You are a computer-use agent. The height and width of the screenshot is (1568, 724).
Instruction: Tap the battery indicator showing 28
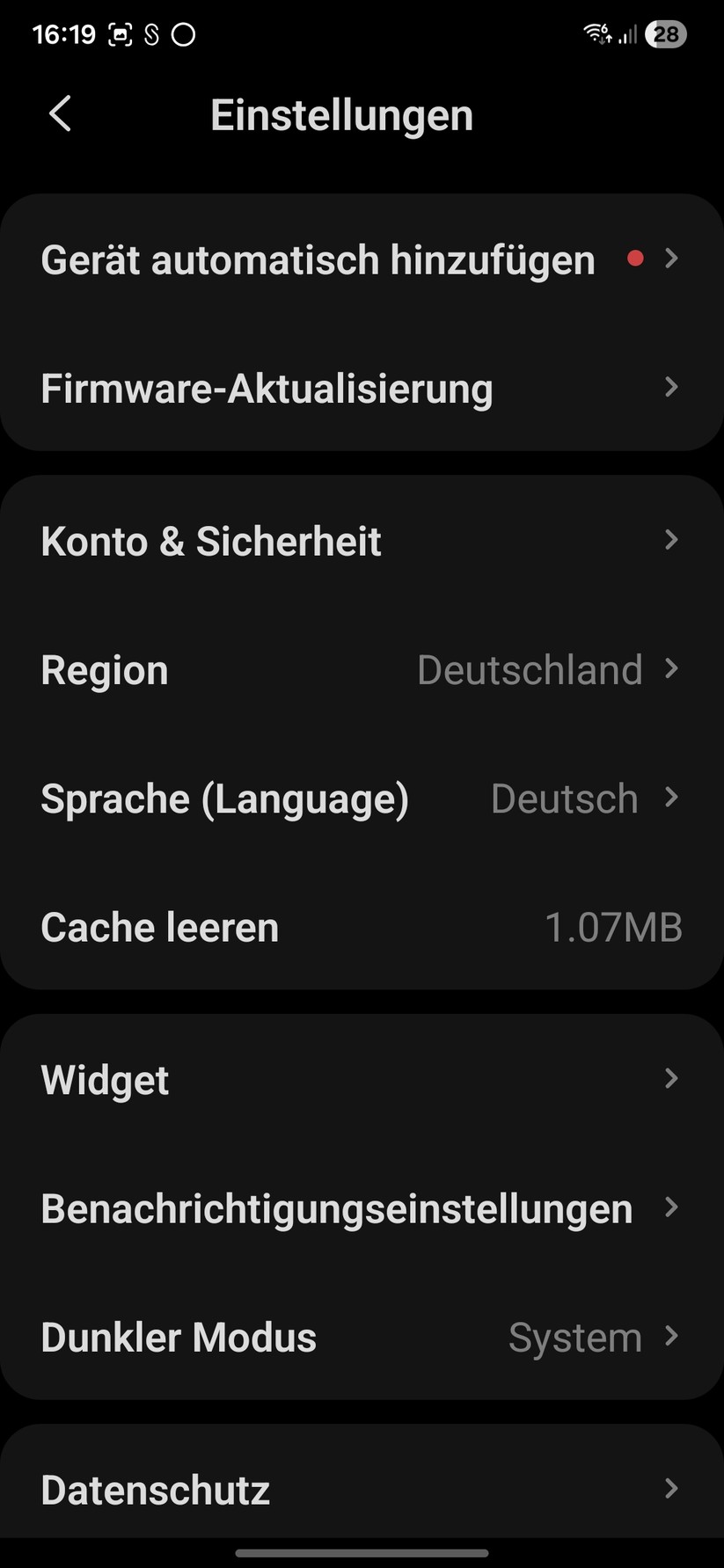[x=666, y=34]
